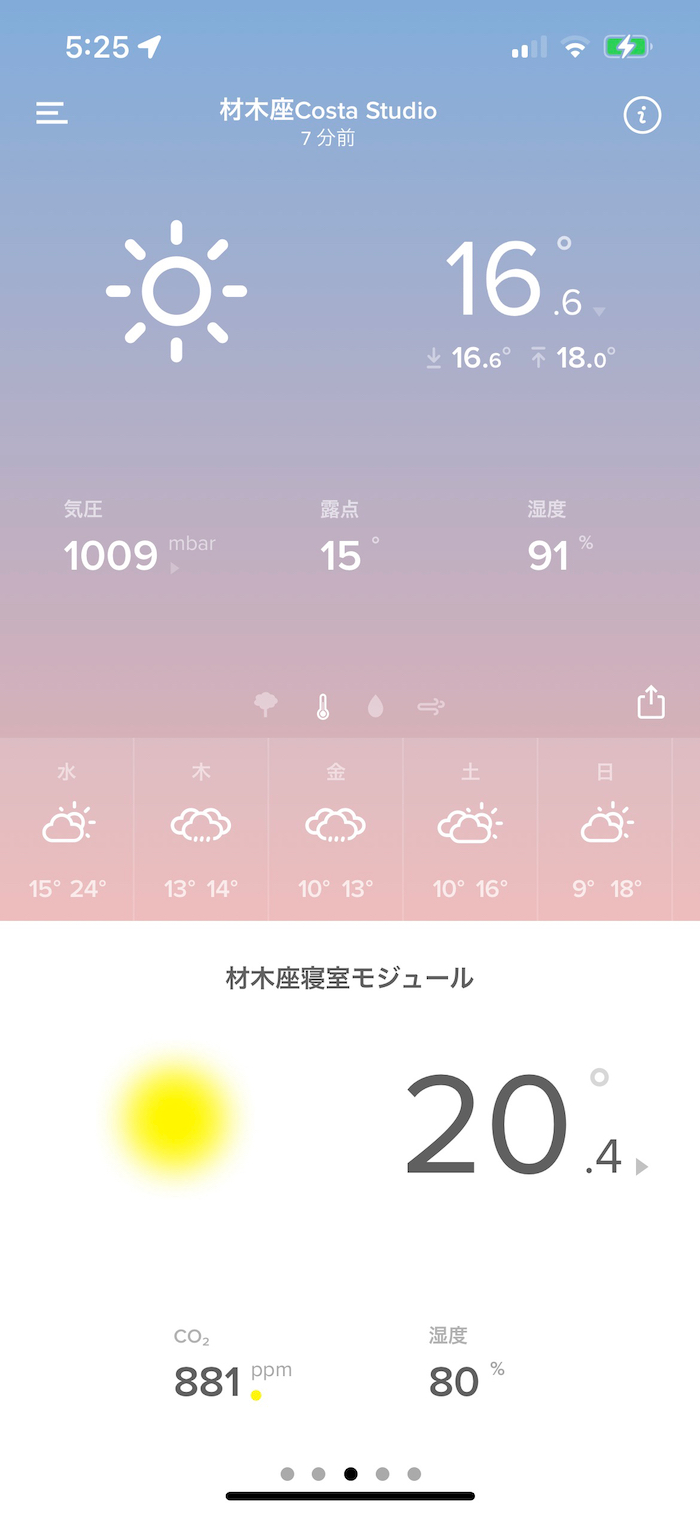700x1515 pixels.
Task: Share the outdoor weather data
Action: (x=651, y=702)
